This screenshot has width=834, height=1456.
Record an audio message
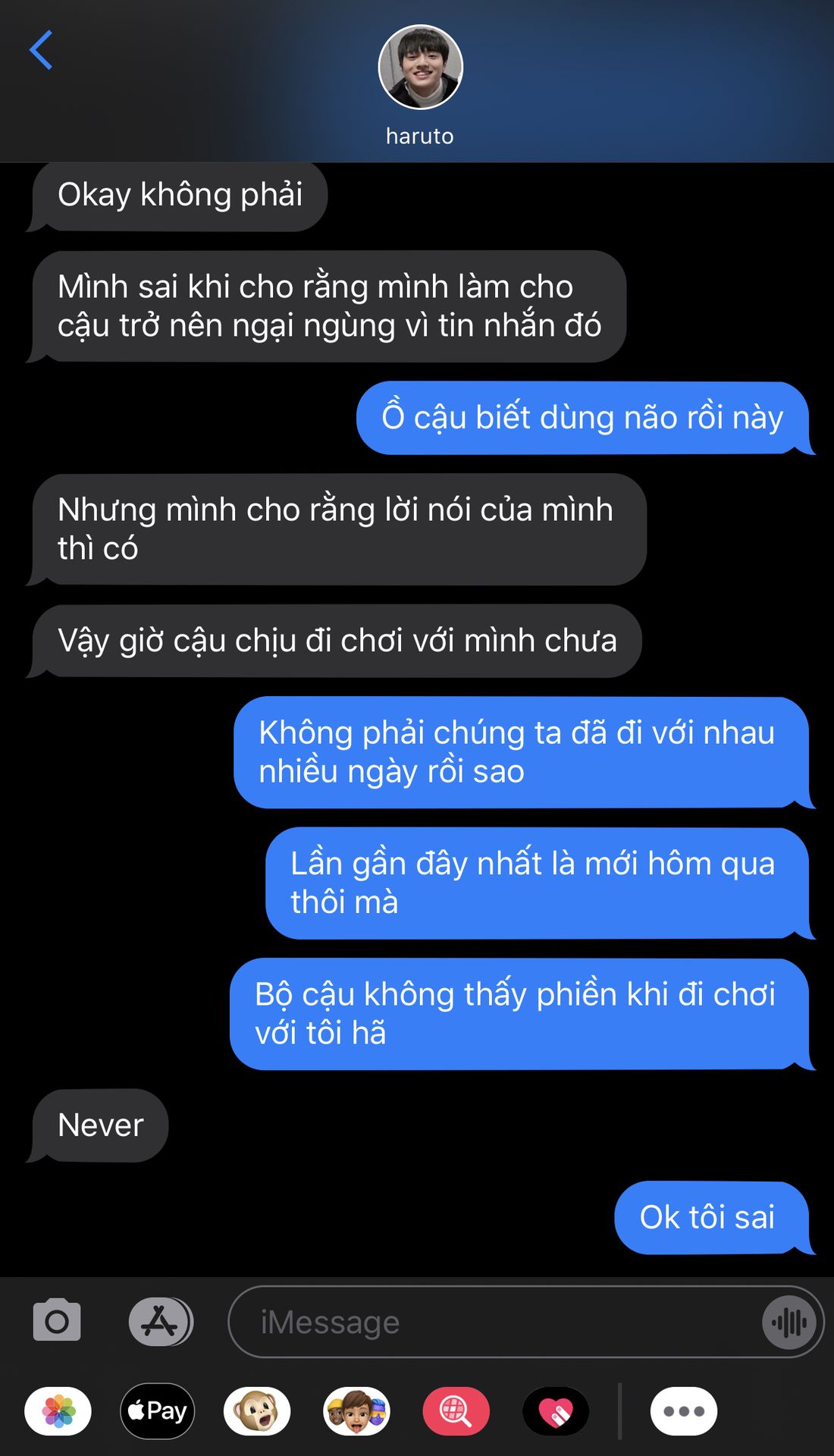pyautogui.click(x=789, y=1323)
